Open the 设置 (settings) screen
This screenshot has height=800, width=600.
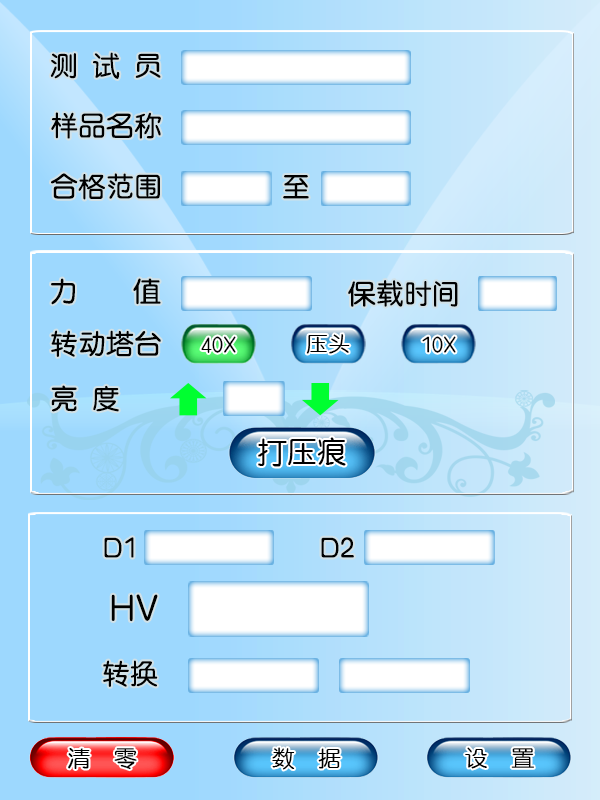[498, 758]
